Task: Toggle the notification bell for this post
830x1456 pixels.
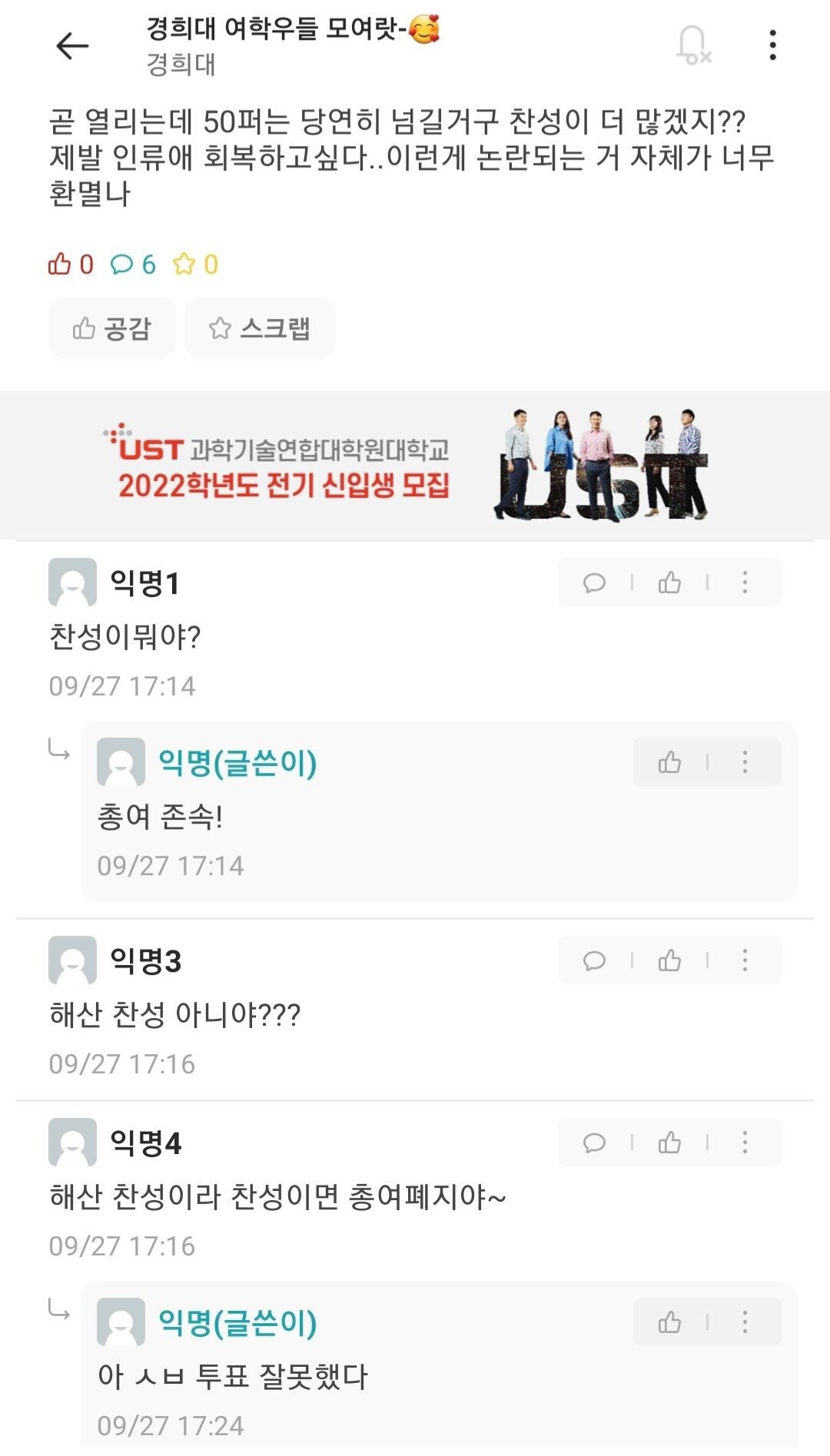Action: pyautogui.click(x=692, y=45)
